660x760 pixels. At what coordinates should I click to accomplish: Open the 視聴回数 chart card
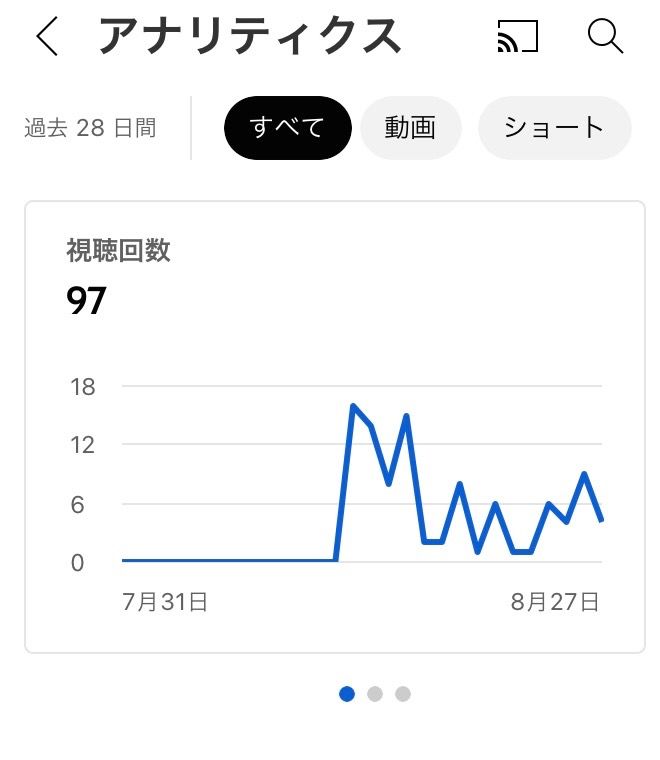tap(334, 427)
